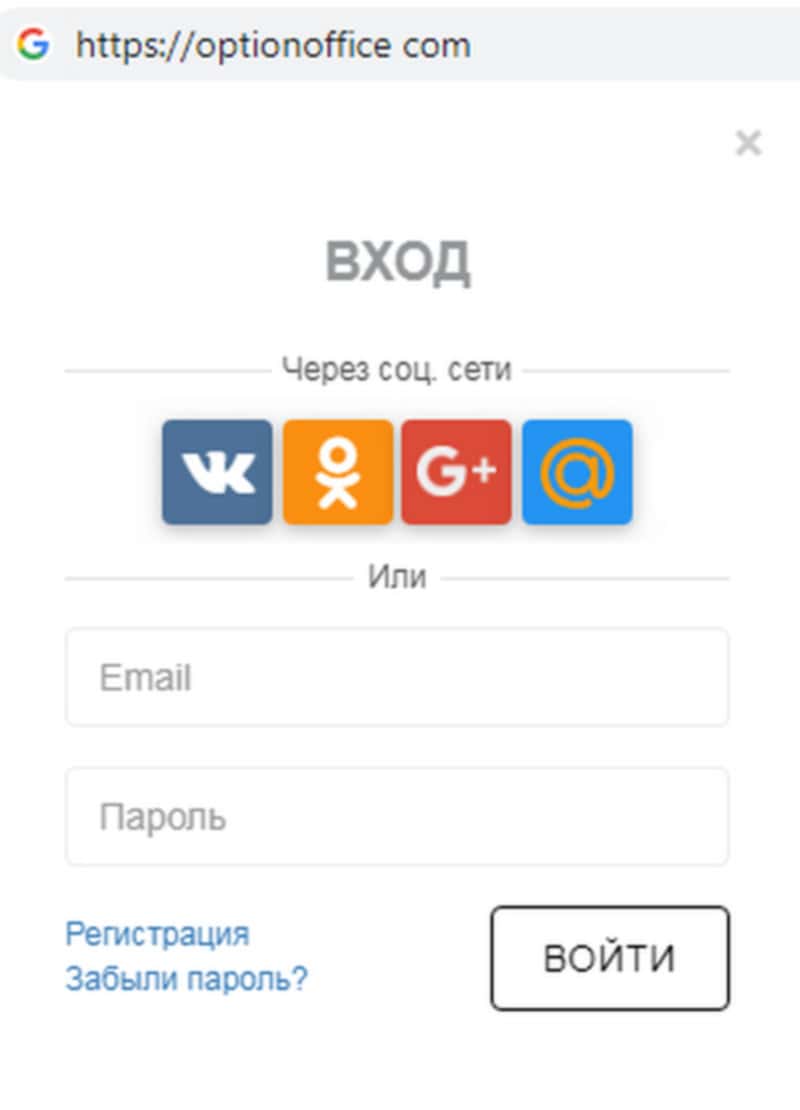Sign in with Google+

[456, 472]
